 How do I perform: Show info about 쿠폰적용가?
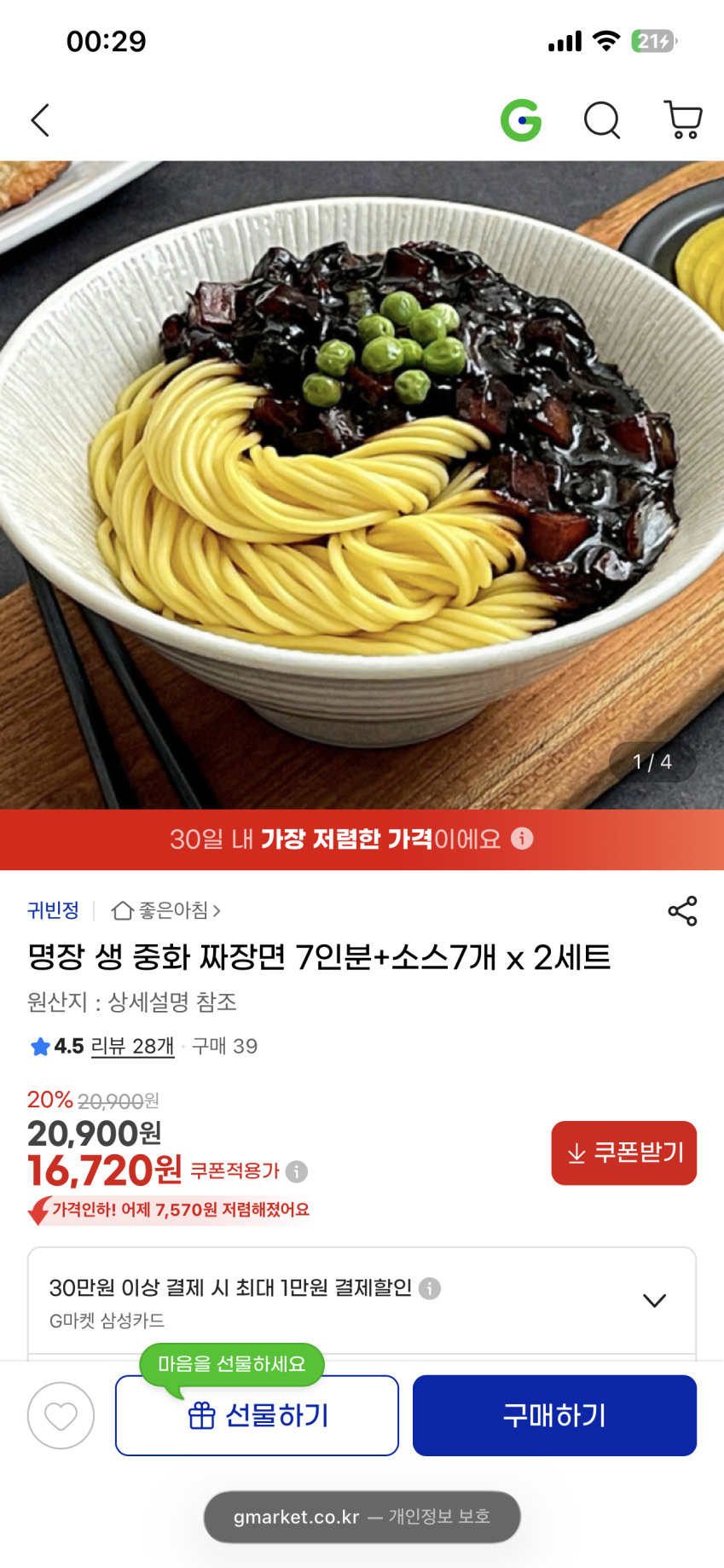point(297,1171)
